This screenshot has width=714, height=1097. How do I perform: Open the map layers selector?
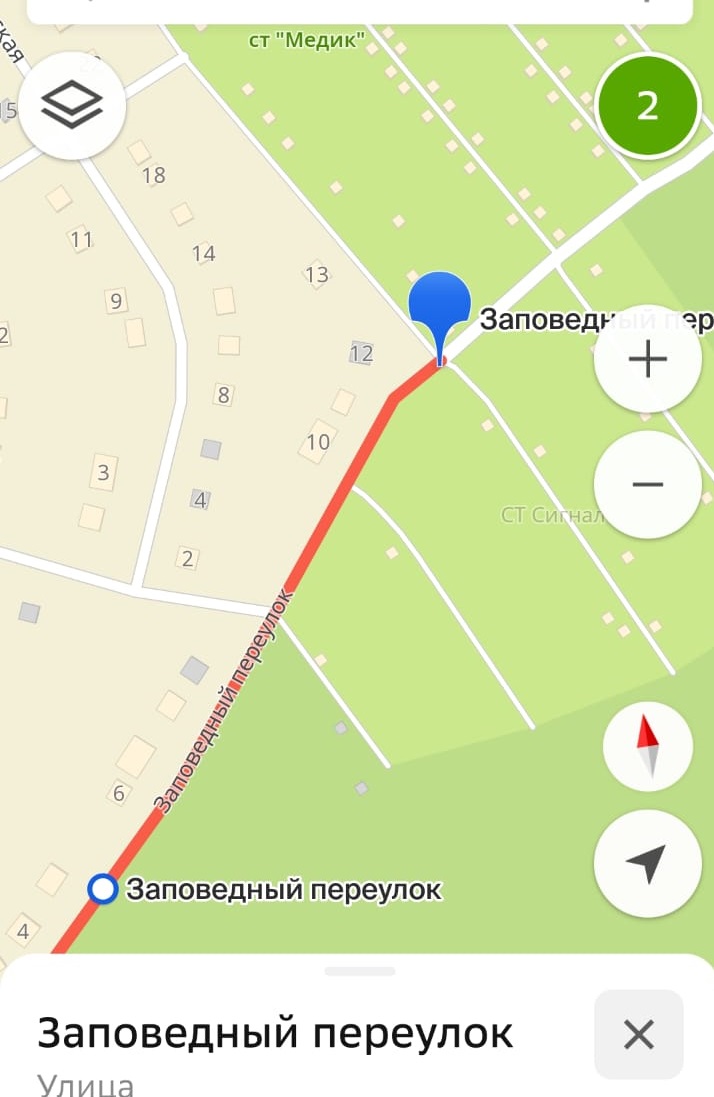coord(72,103)
